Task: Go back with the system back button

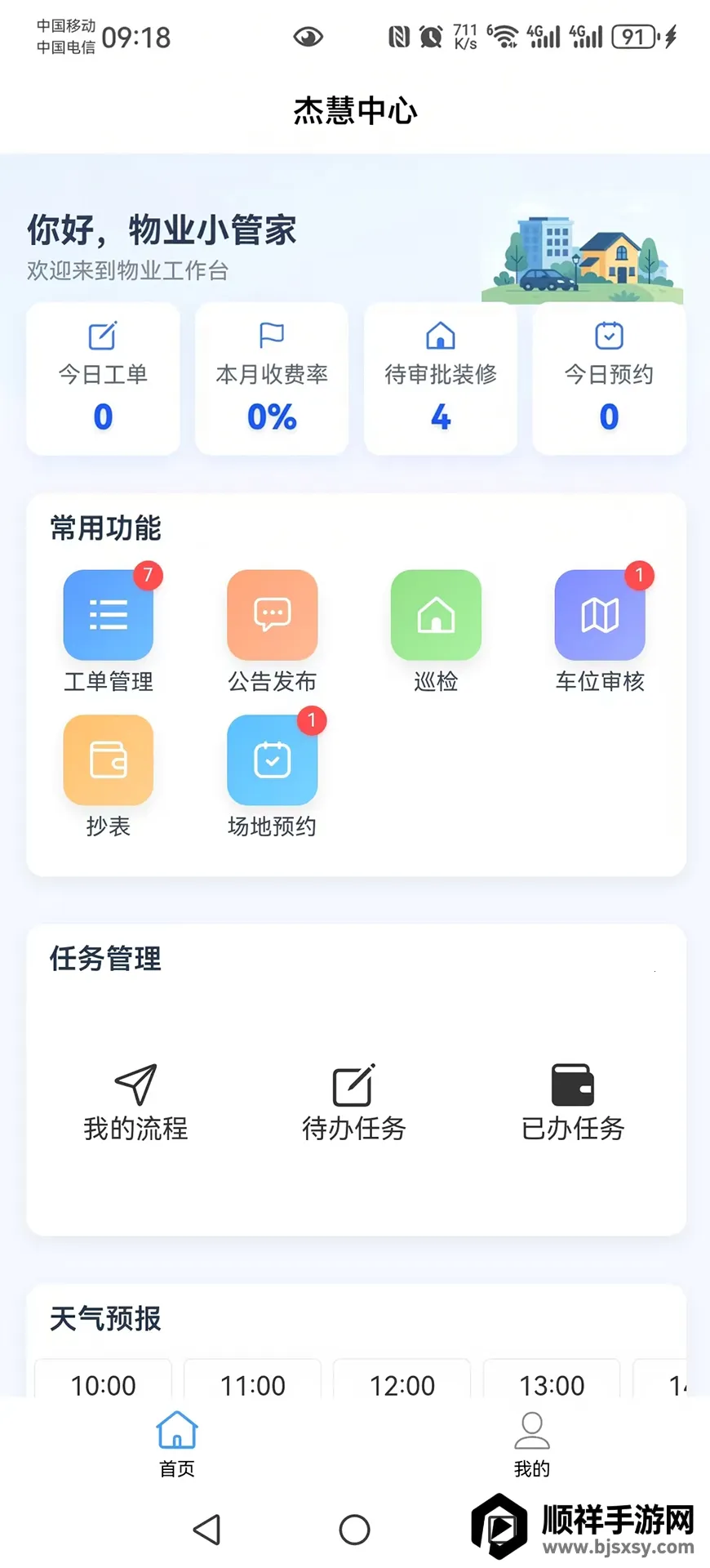Action: pos(207,1530)
